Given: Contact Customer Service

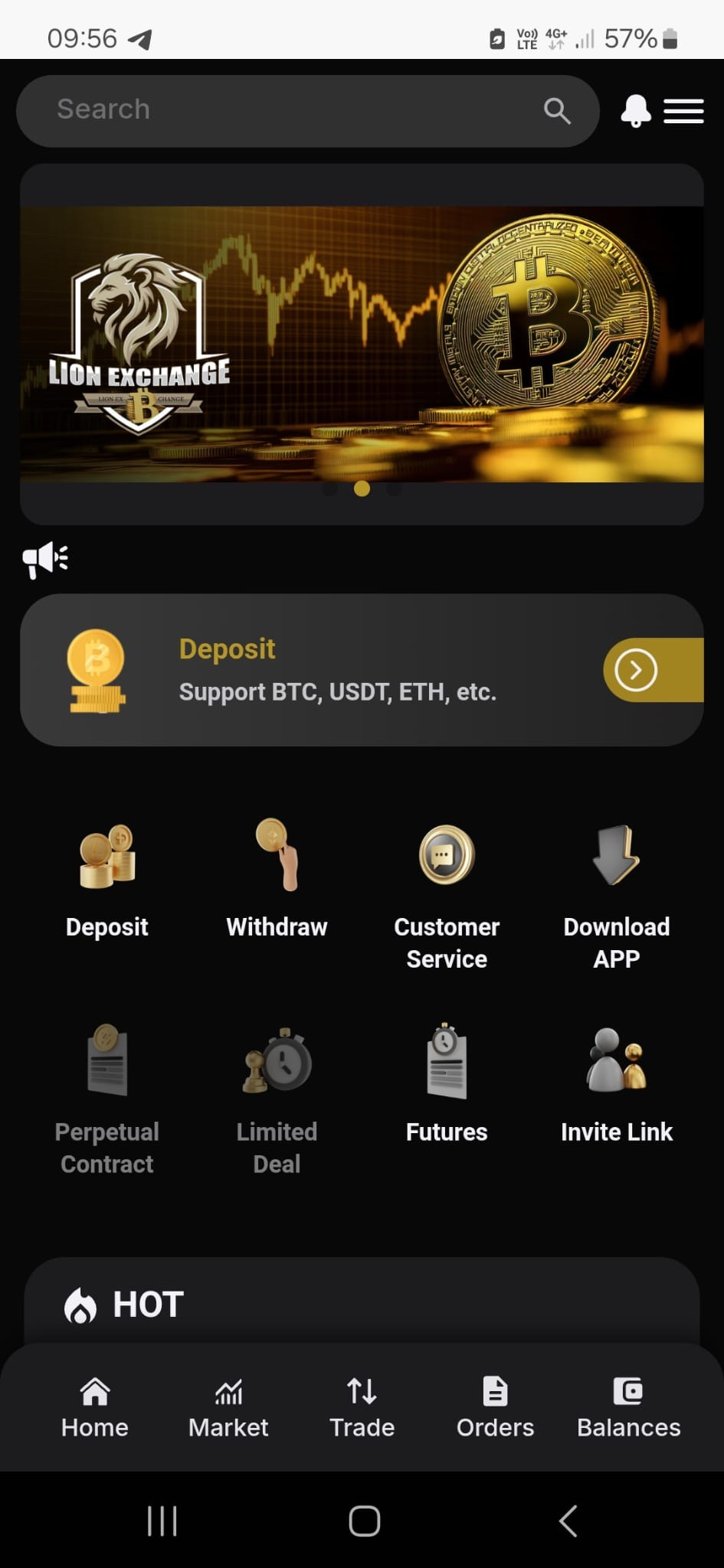Looking at the screenshot, I should [447, 897].
